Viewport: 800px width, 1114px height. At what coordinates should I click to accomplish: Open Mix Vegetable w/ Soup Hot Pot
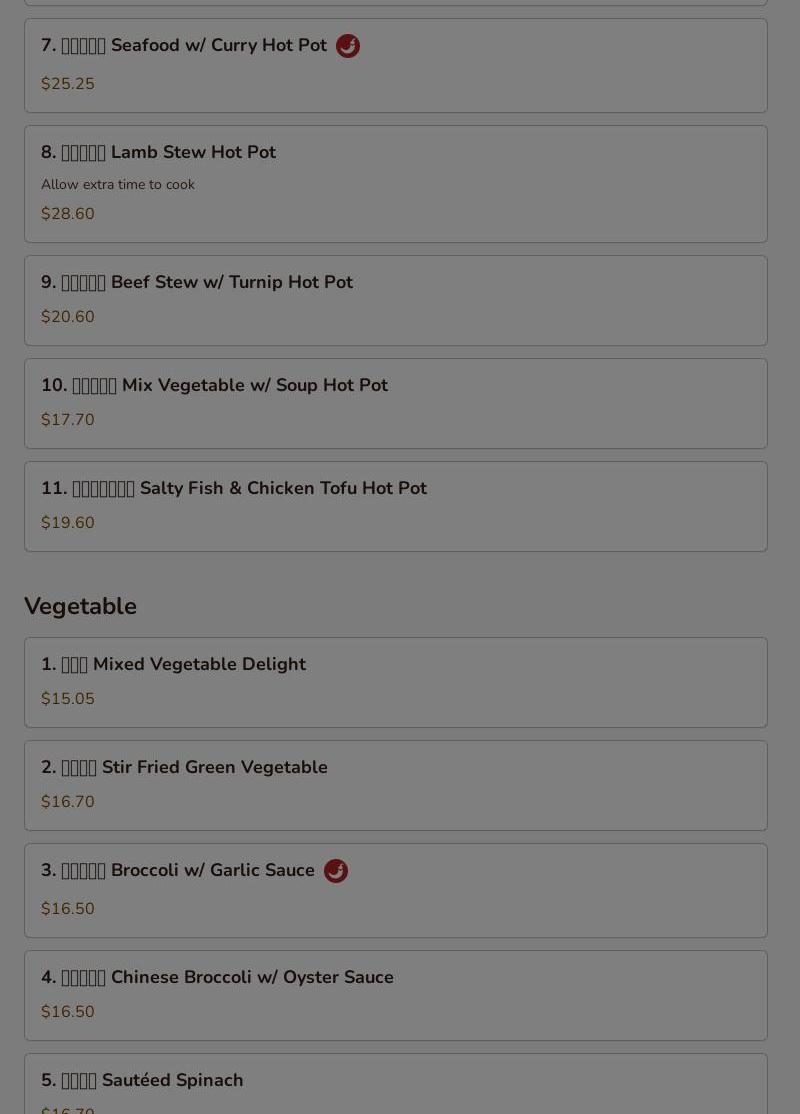coord(395,403)
